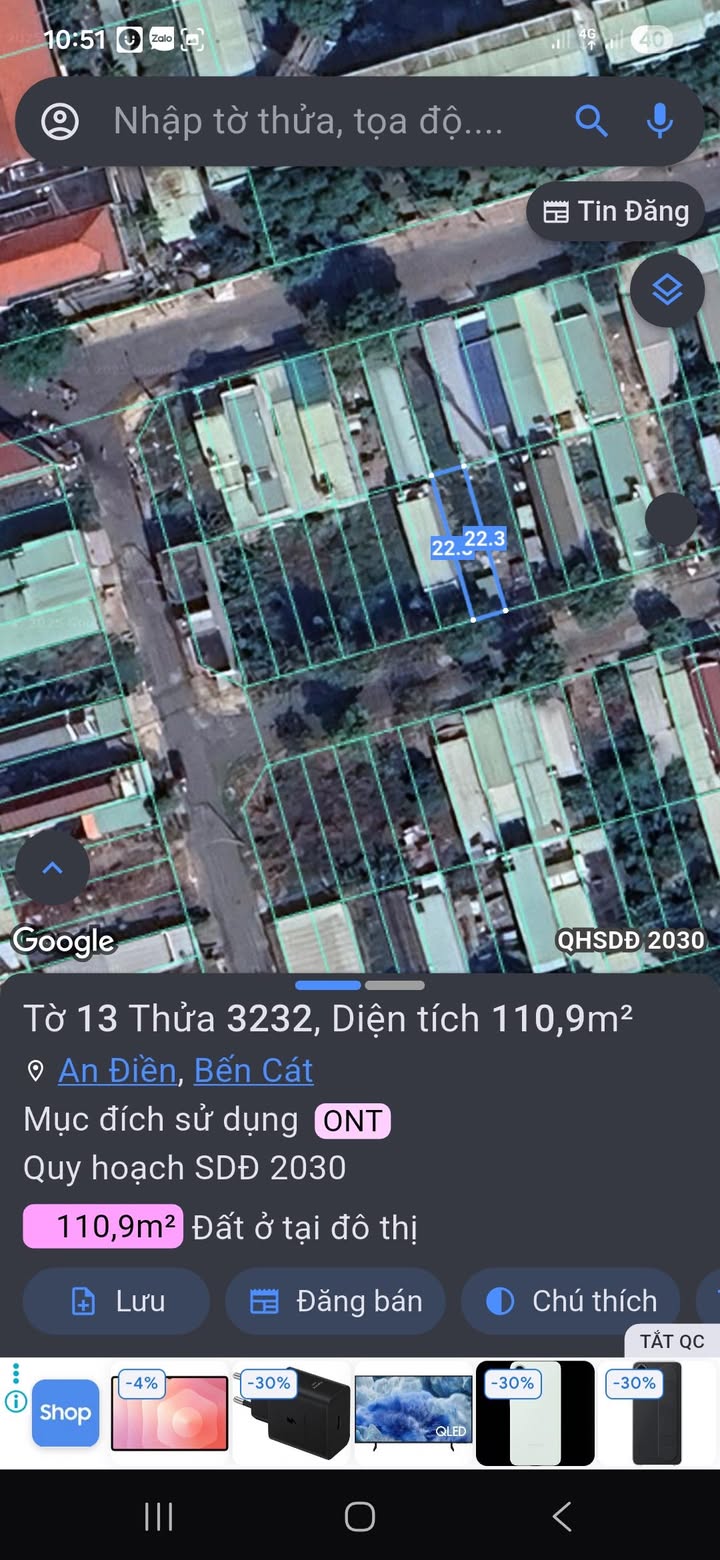Screen dimensions: 720x1560
Task: Open the tablet ad at -4%
Action: pyautogui.click(x=169, y=1413)
